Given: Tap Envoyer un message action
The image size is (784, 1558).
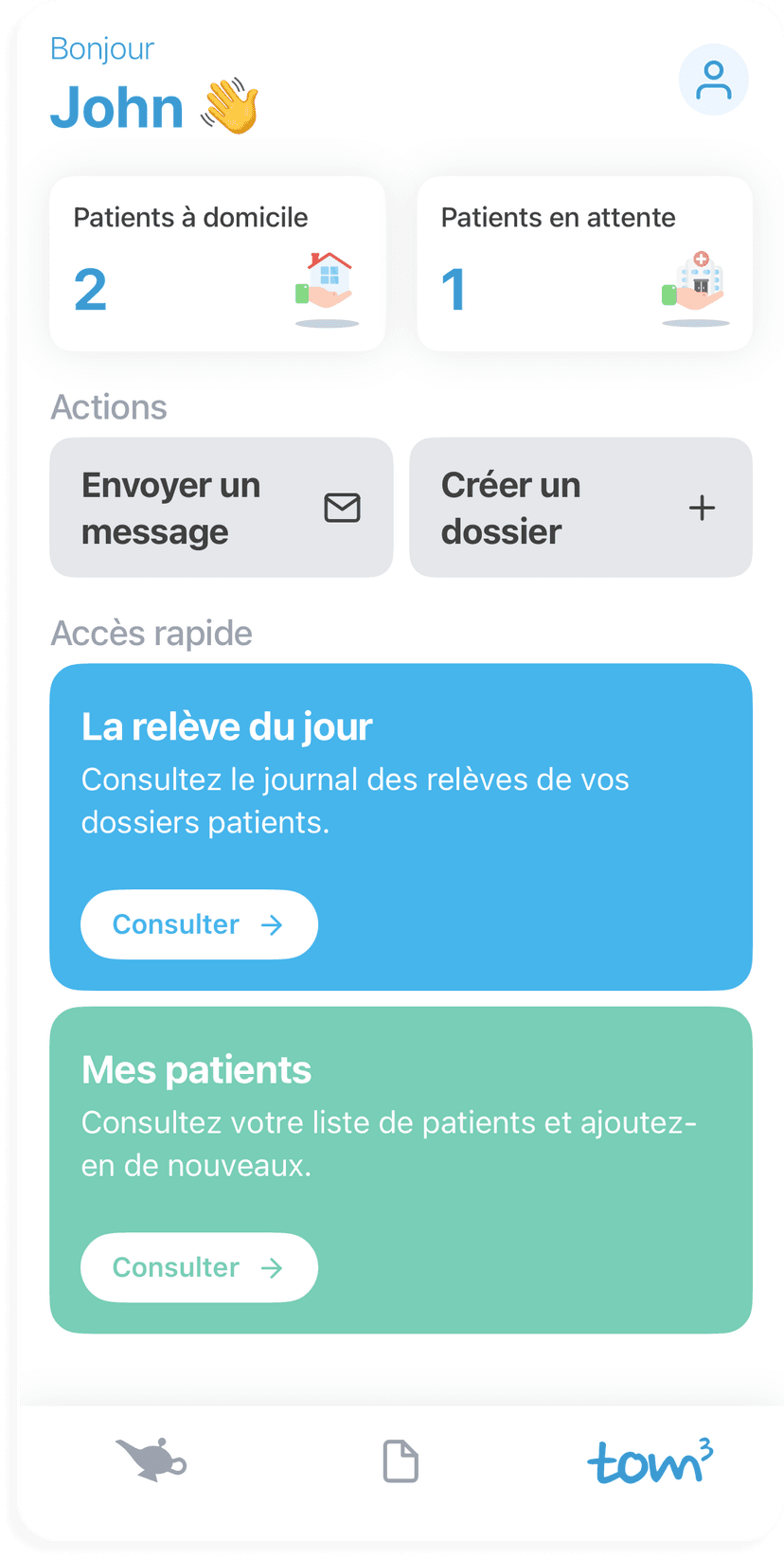Looking at the screenshot, I should [x=221, y=508].
